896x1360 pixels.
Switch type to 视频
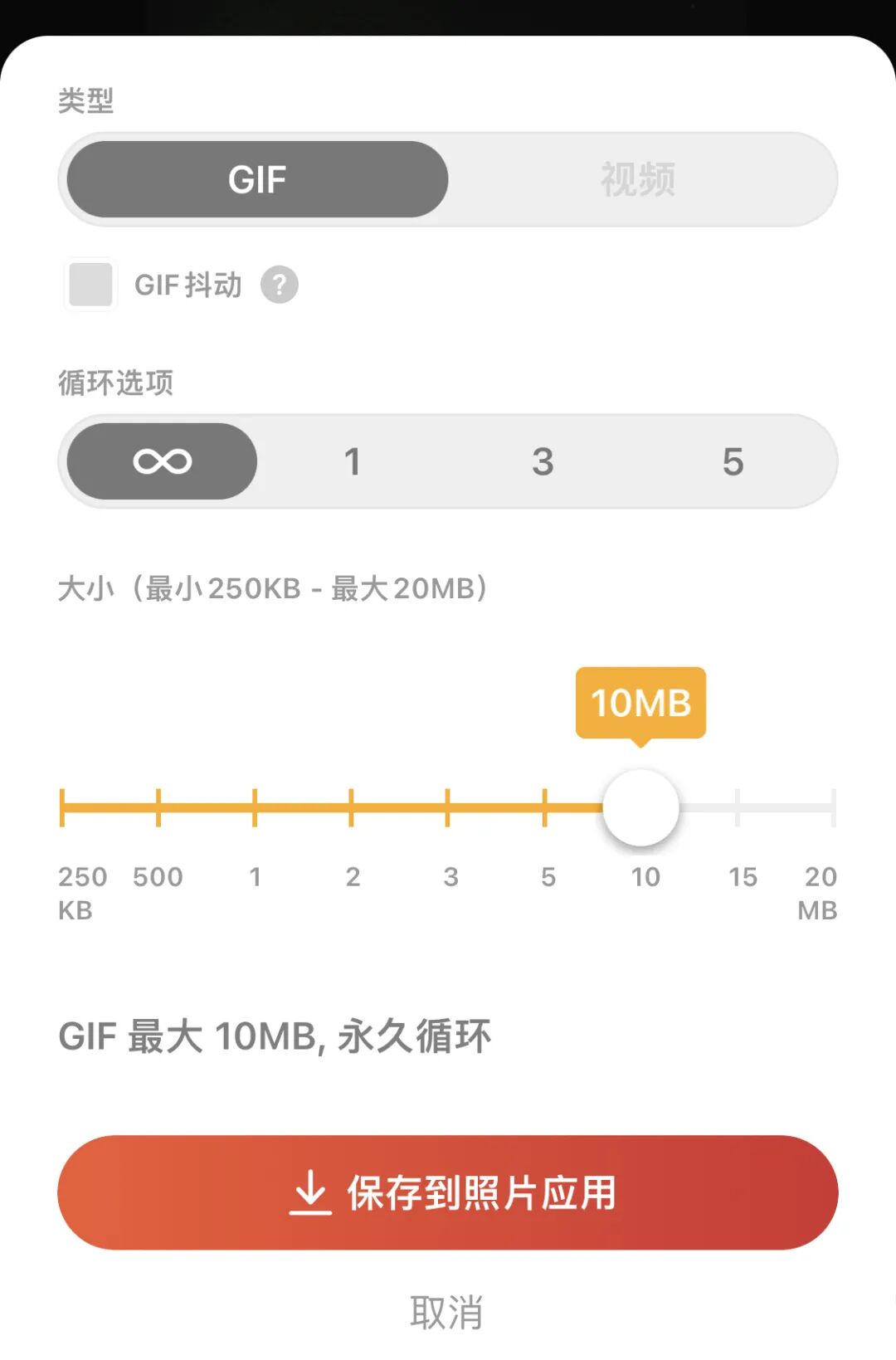coord(638,179)
